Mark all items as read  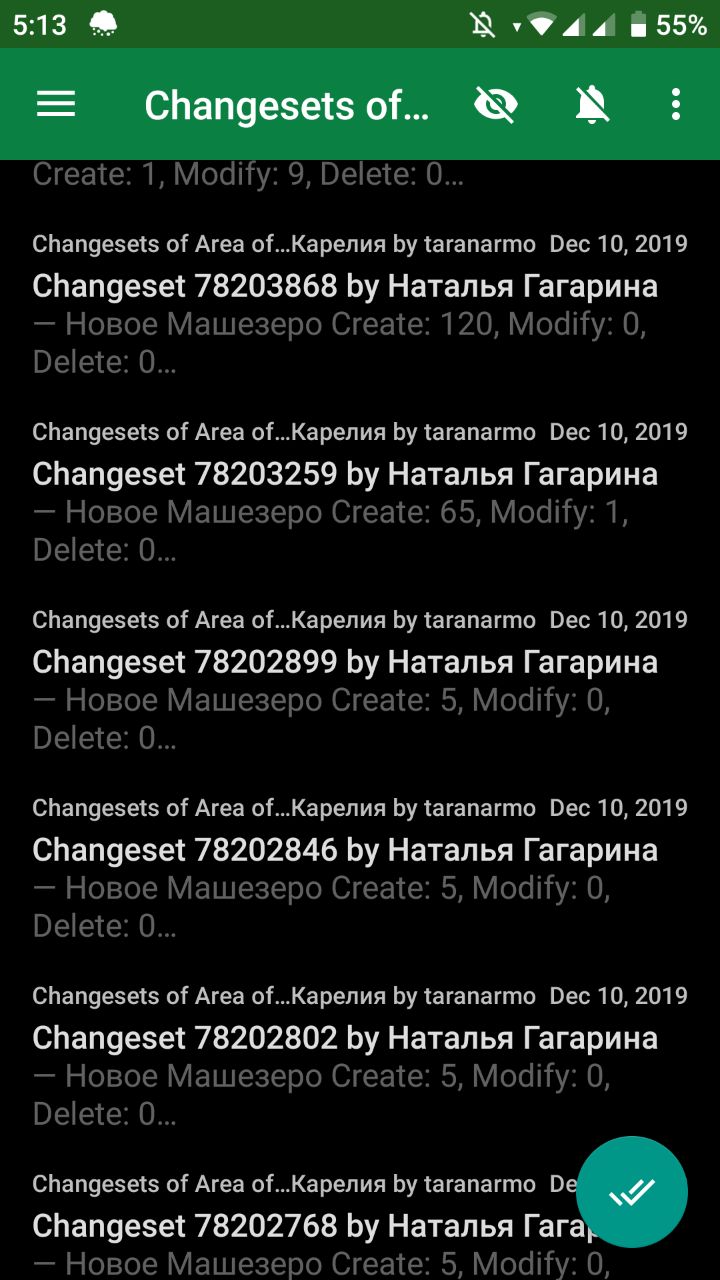pos(632,1191)
